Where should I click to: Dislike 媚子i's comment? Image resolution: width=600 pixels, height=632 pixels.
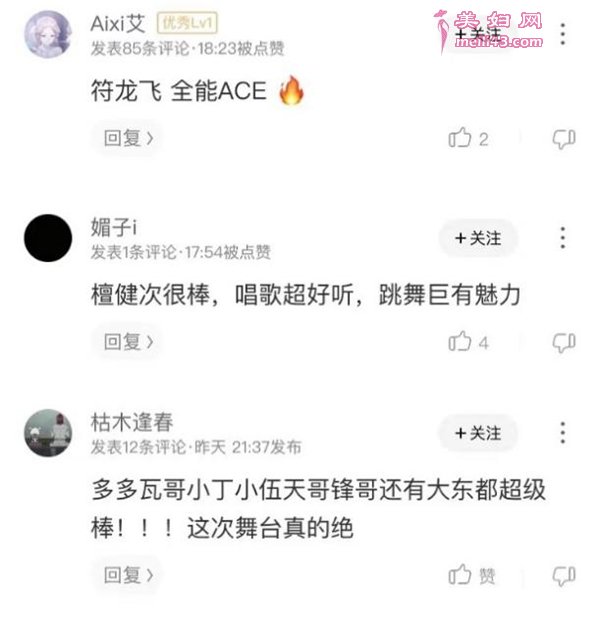click(564, 342)
